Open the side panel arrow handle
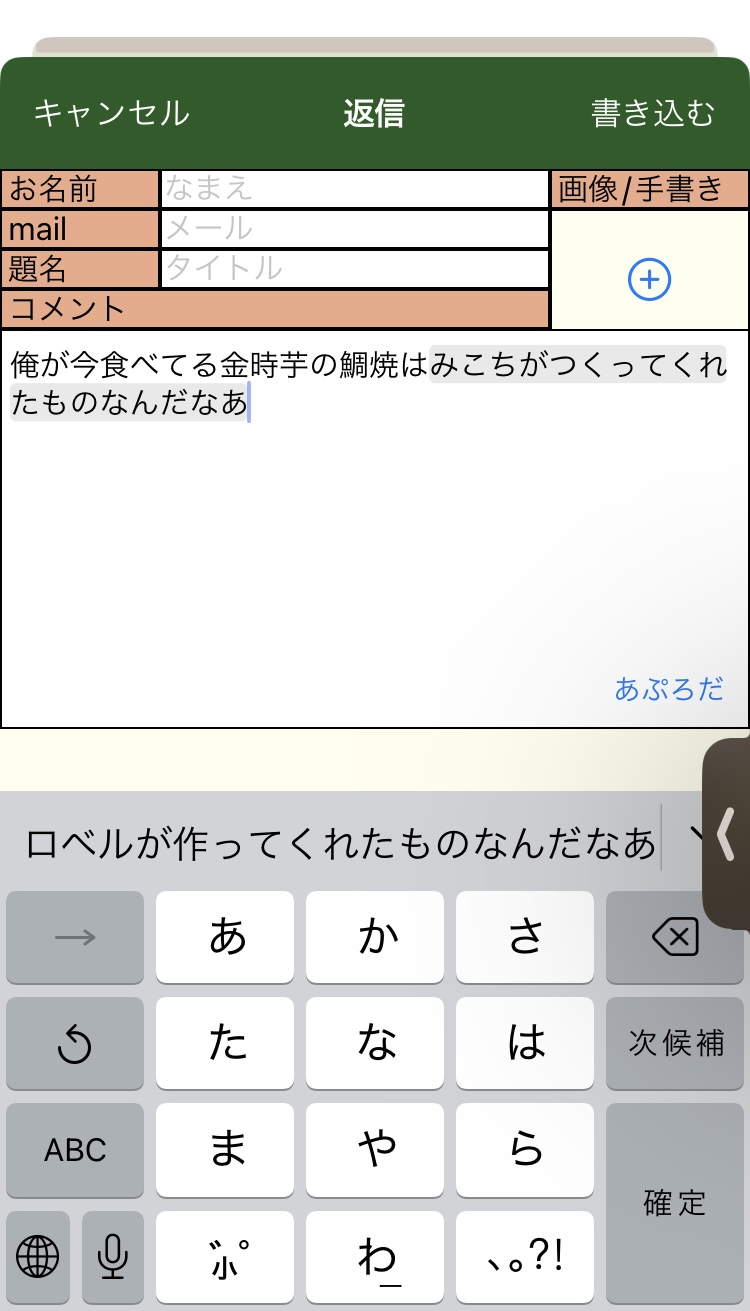This screenshot has width=750, height=1311. click(x=727, y=835)
